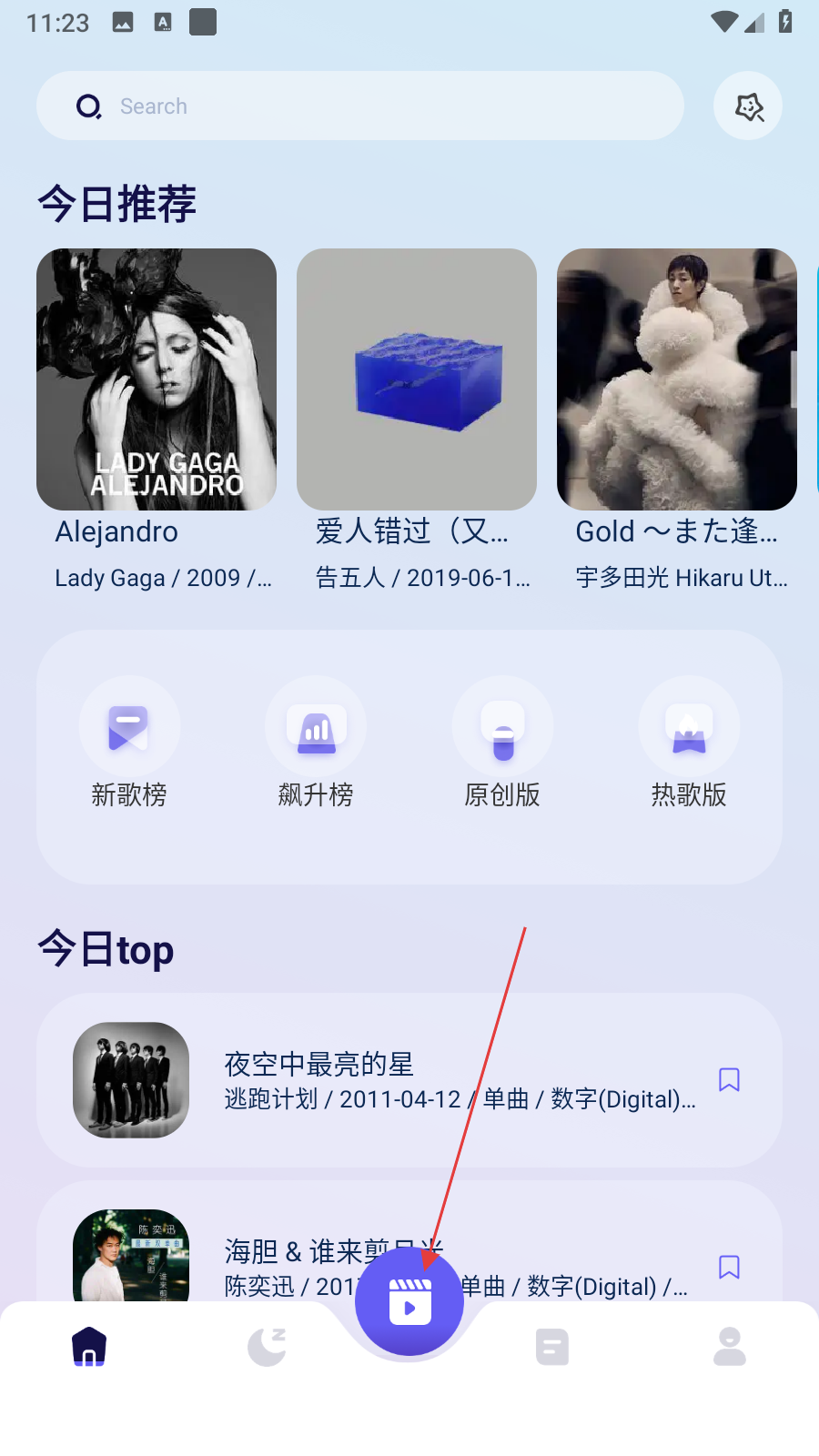
Task: Bookmark the 陈奕迅 song
Action: [x=729, y=1267]
